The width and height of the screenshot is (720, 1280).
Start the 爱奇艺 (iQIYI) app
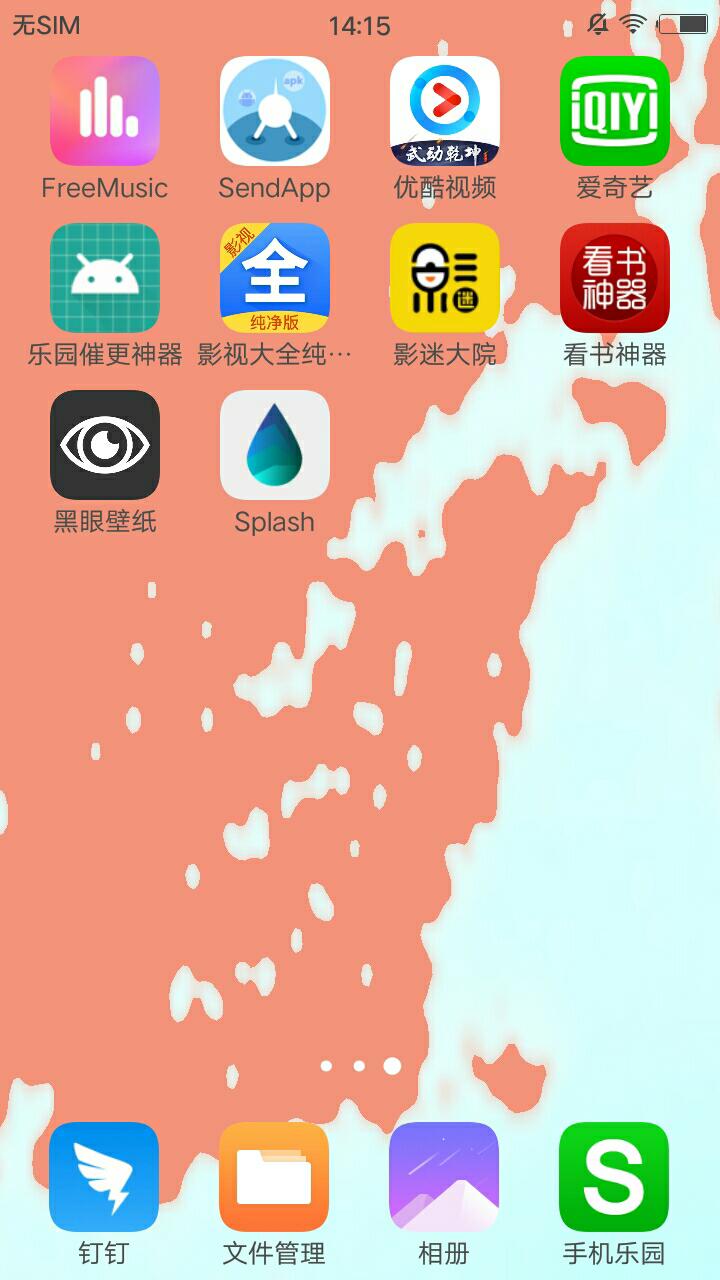coord(614,110)
